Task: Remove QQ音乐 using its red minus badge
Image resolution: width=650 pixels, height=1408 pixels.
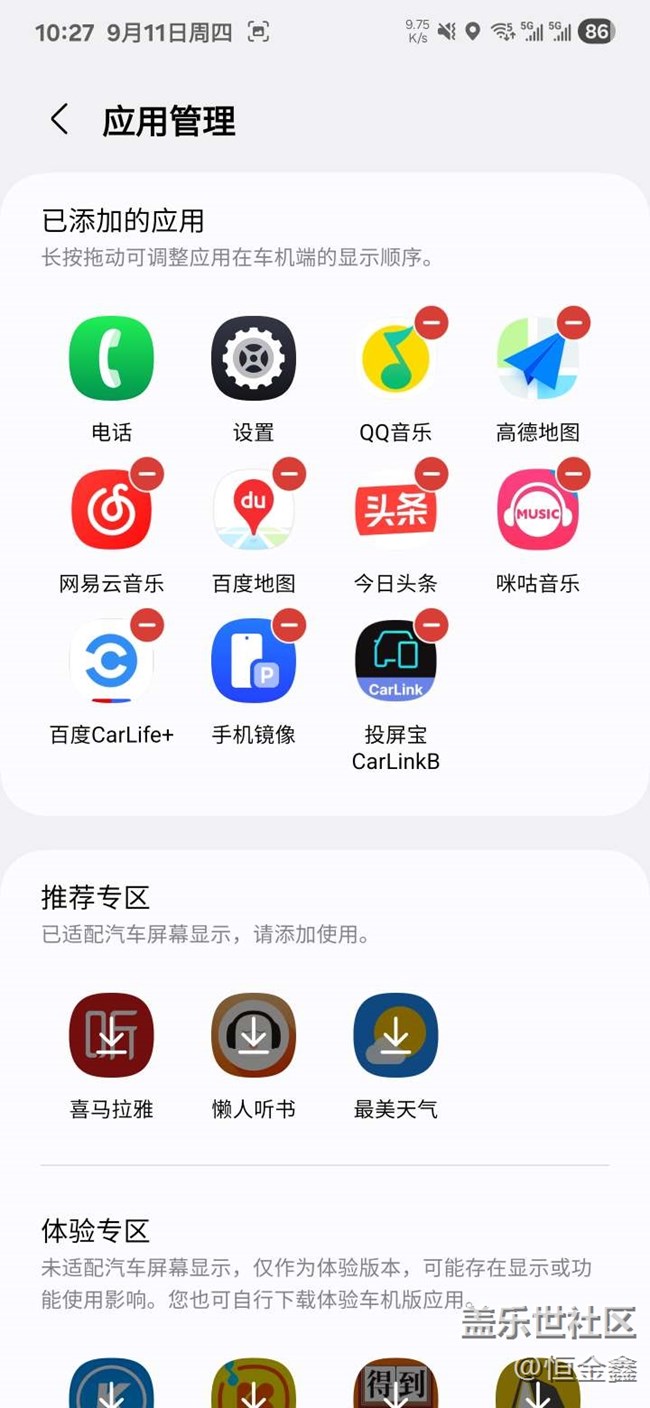Action: pyautogui.click(x=432, y=322)
